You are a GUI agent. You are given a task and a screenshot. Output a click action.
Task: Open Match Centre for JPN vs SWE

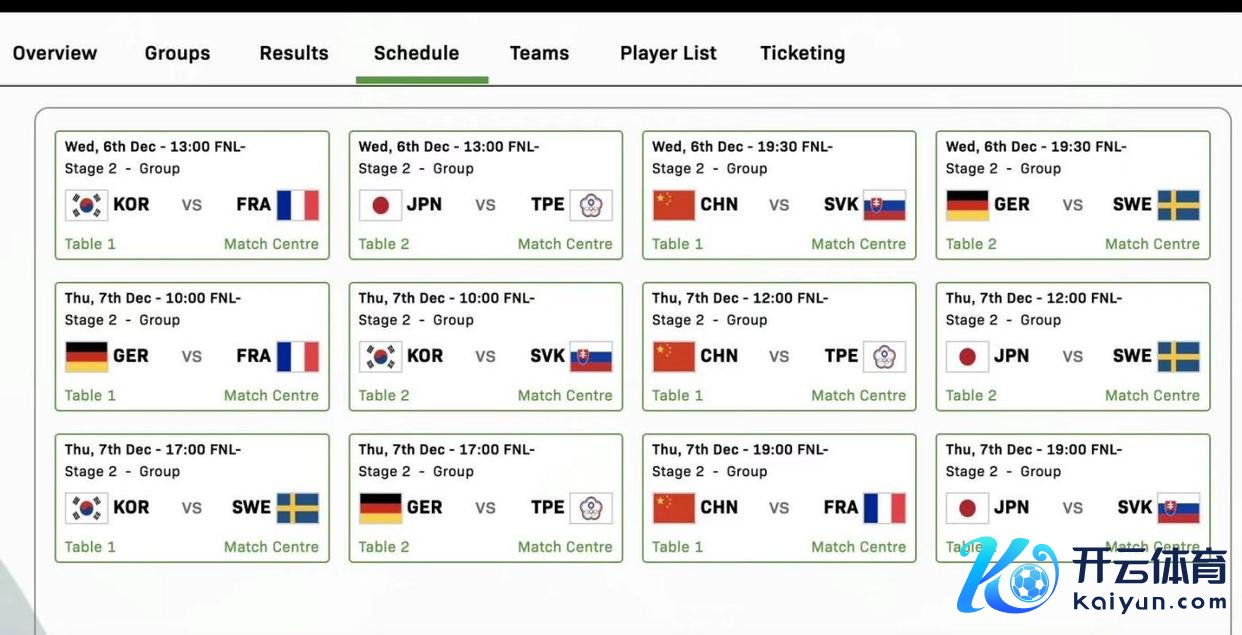1152,396
